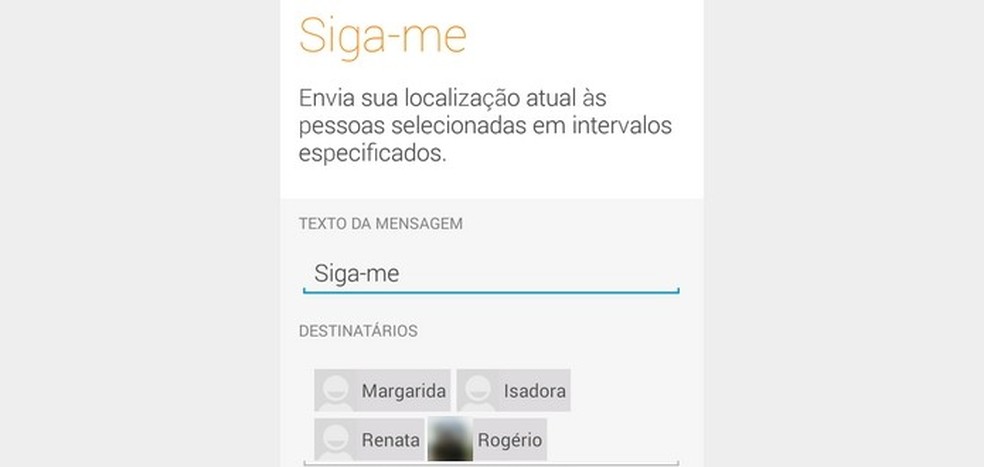Choose the Rogério recipient chip
This screenshot has height=467, width=984.
click(x=487, y=440)
